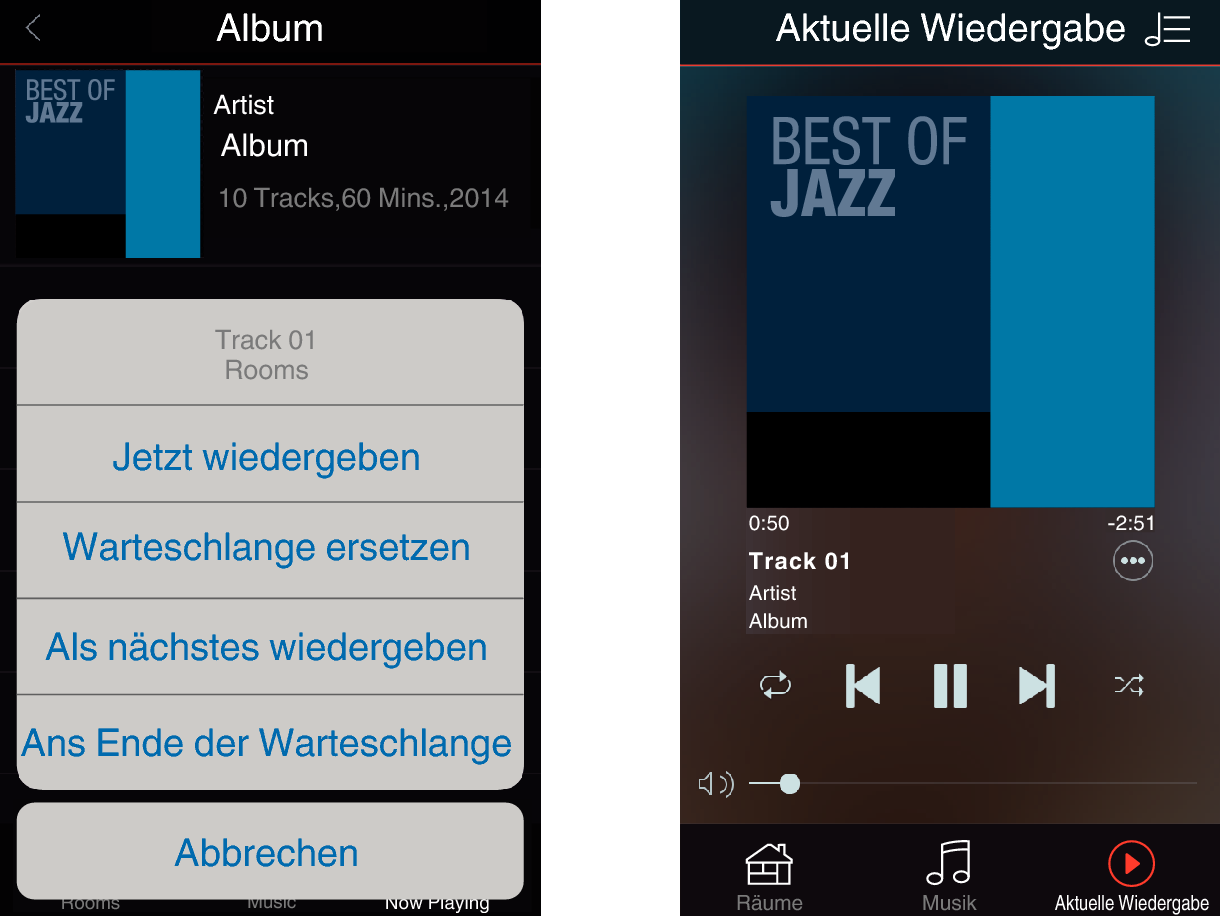Go back from the Album screen
Screen dimensions: 1220x916
click(x=33, y=28)
